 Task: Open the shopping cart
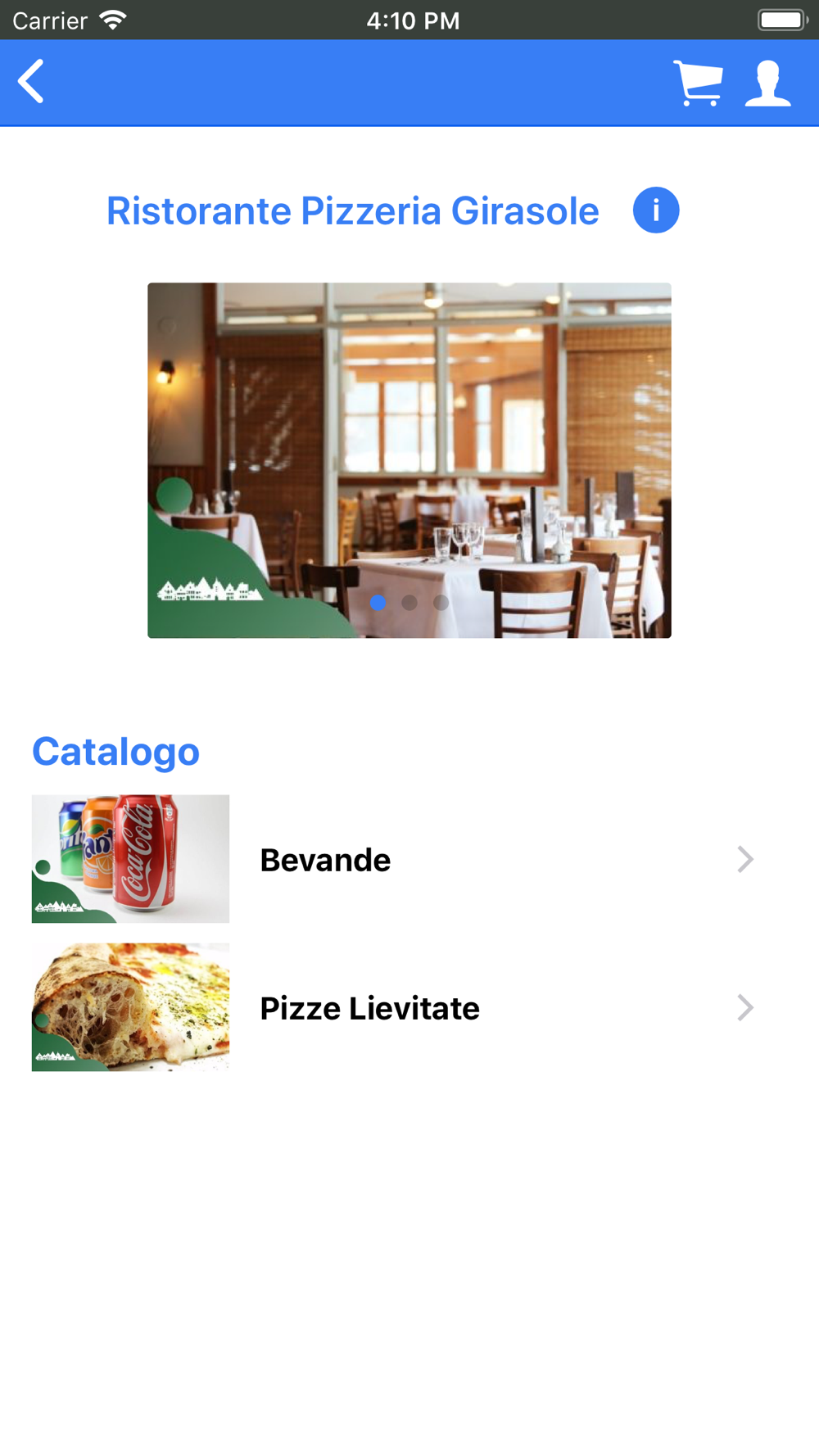pos(698,83)
